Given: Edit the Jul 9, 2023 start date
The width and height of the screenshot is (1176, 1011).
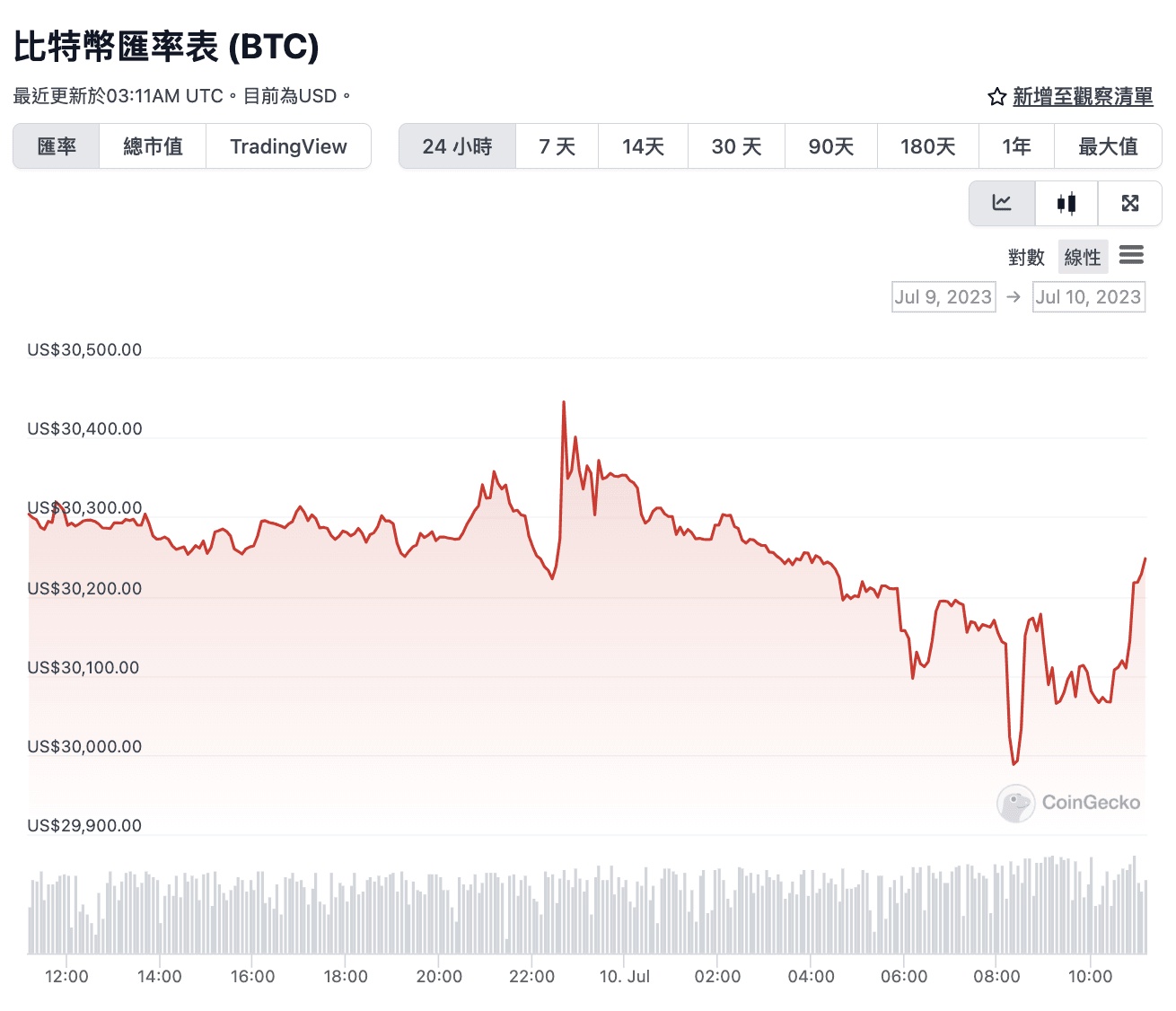Looking at the screenshot, I should [943, 297].
